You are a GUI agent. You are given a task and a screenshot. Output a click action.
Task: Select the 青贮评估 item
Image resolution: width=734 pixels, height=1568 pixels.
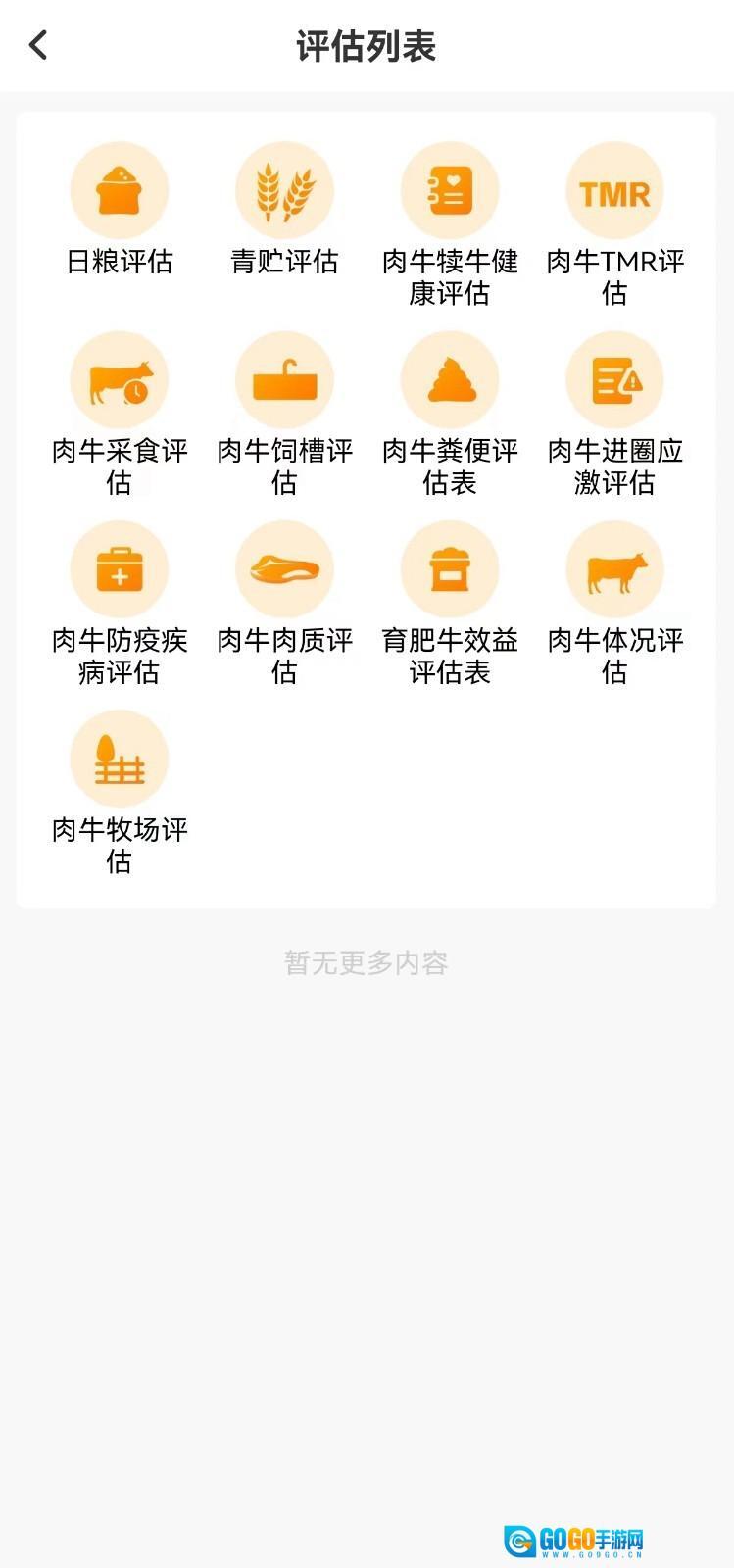284,191
